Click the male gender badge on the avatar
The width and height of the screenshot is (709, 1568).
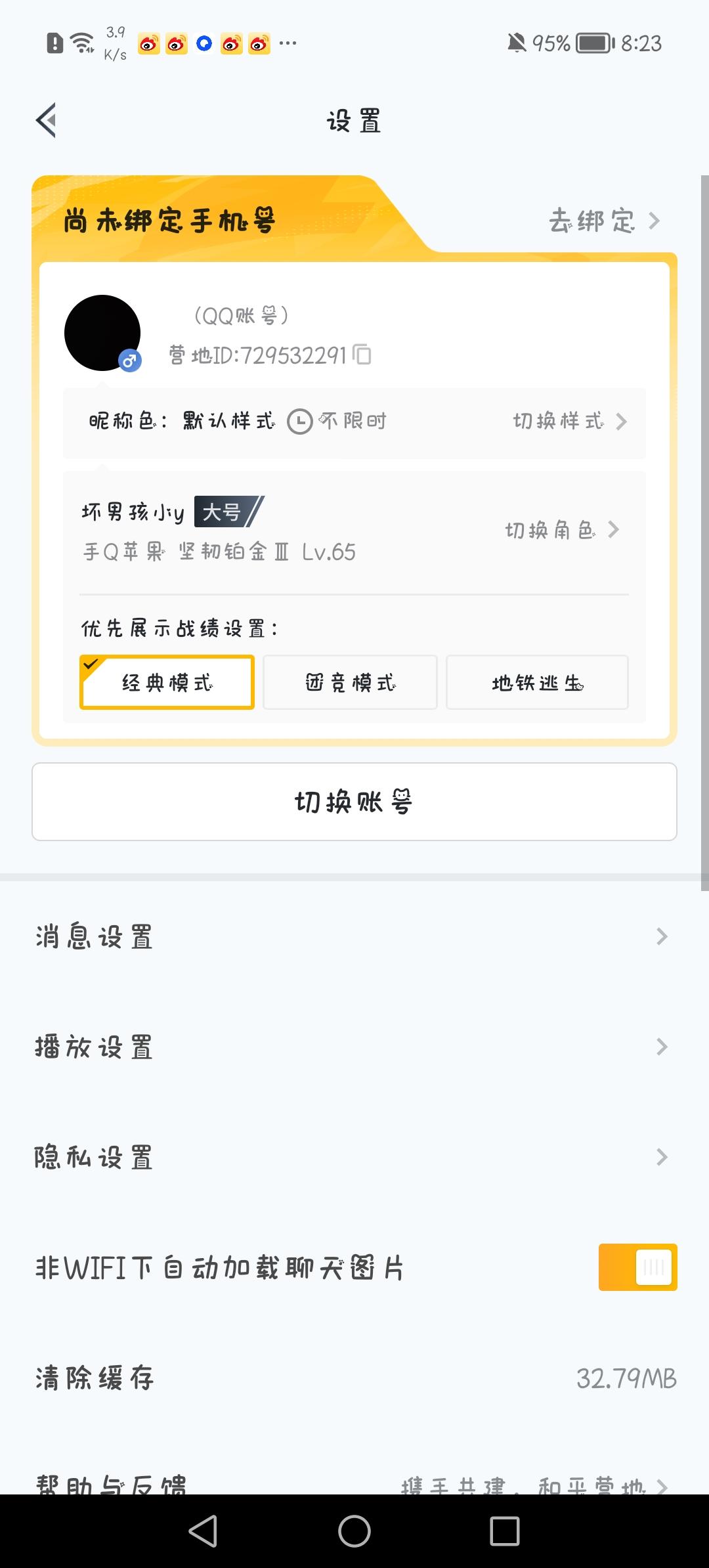(x=129, y=360)
